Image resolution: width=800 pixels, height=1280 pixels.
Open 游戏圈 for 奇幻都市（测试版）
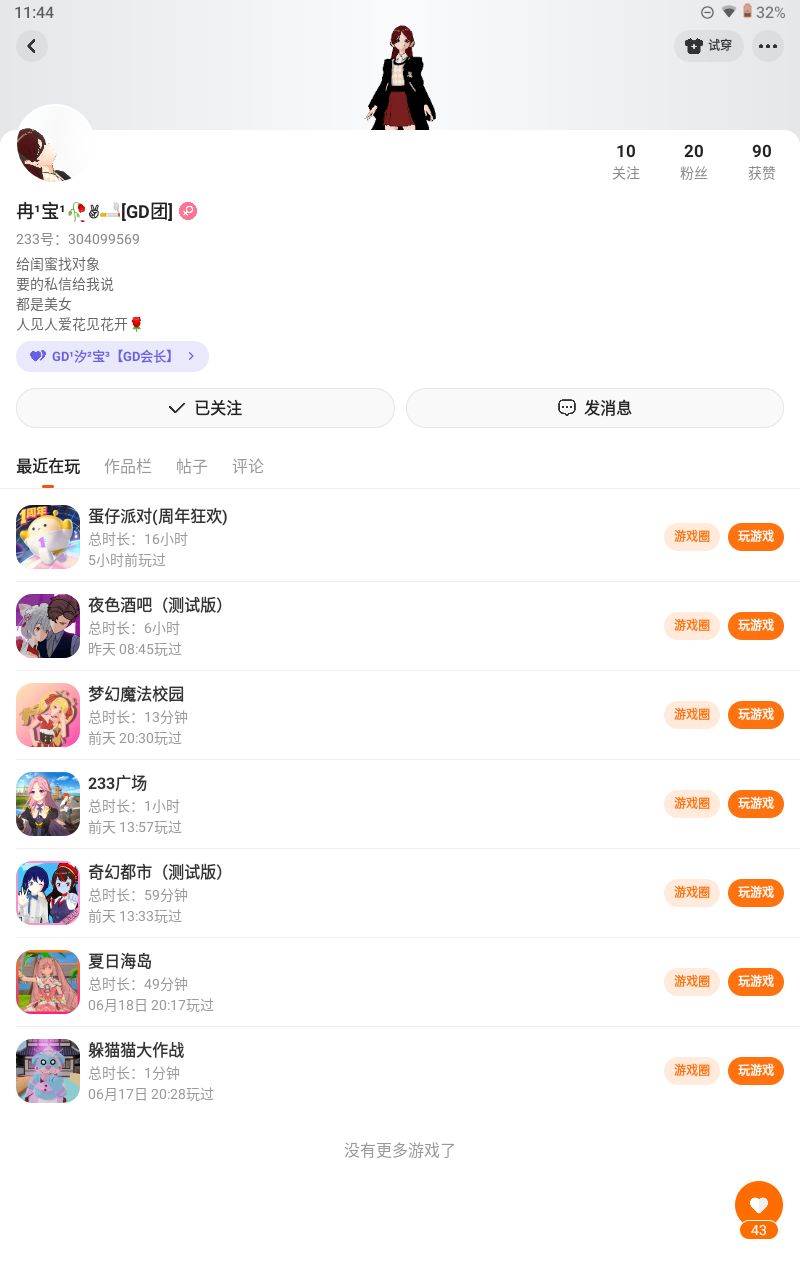692,893
